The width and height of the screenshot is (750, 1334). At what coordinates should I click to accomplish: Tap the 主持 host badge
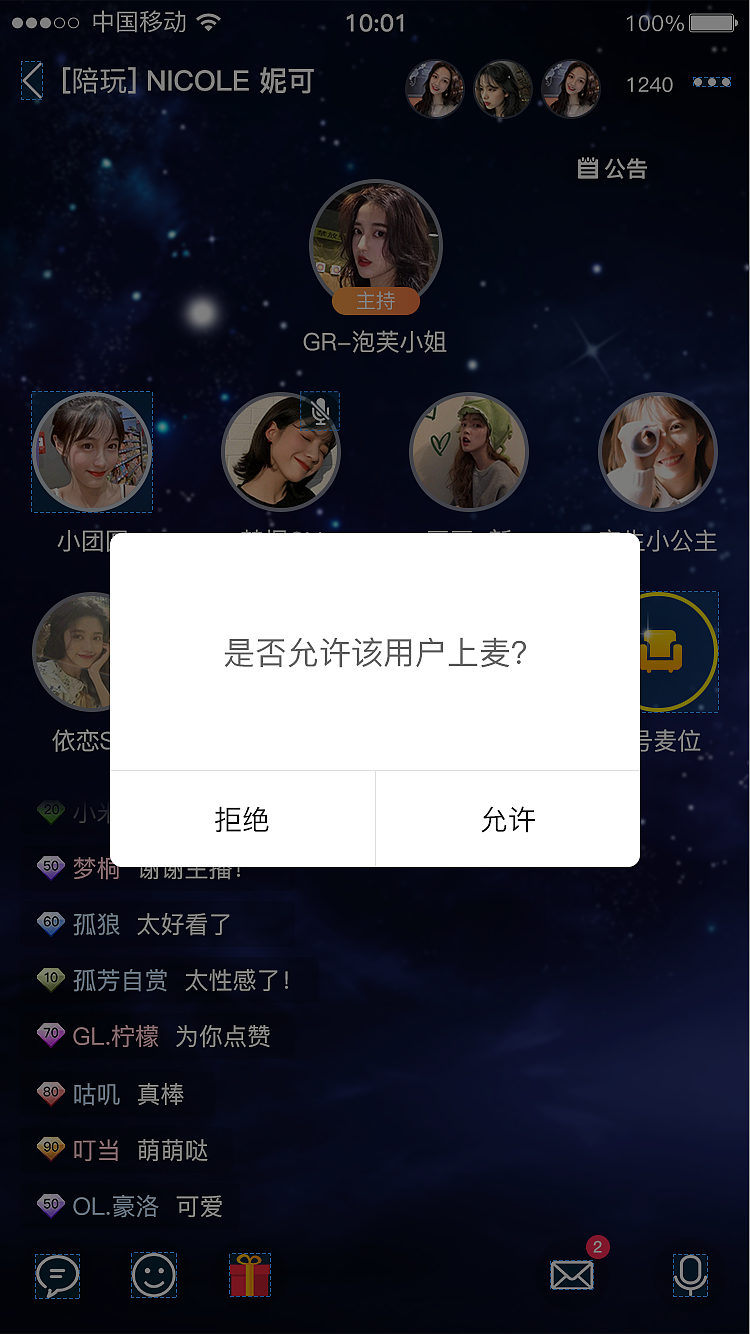pyautogui.click(x=375, y=300)
